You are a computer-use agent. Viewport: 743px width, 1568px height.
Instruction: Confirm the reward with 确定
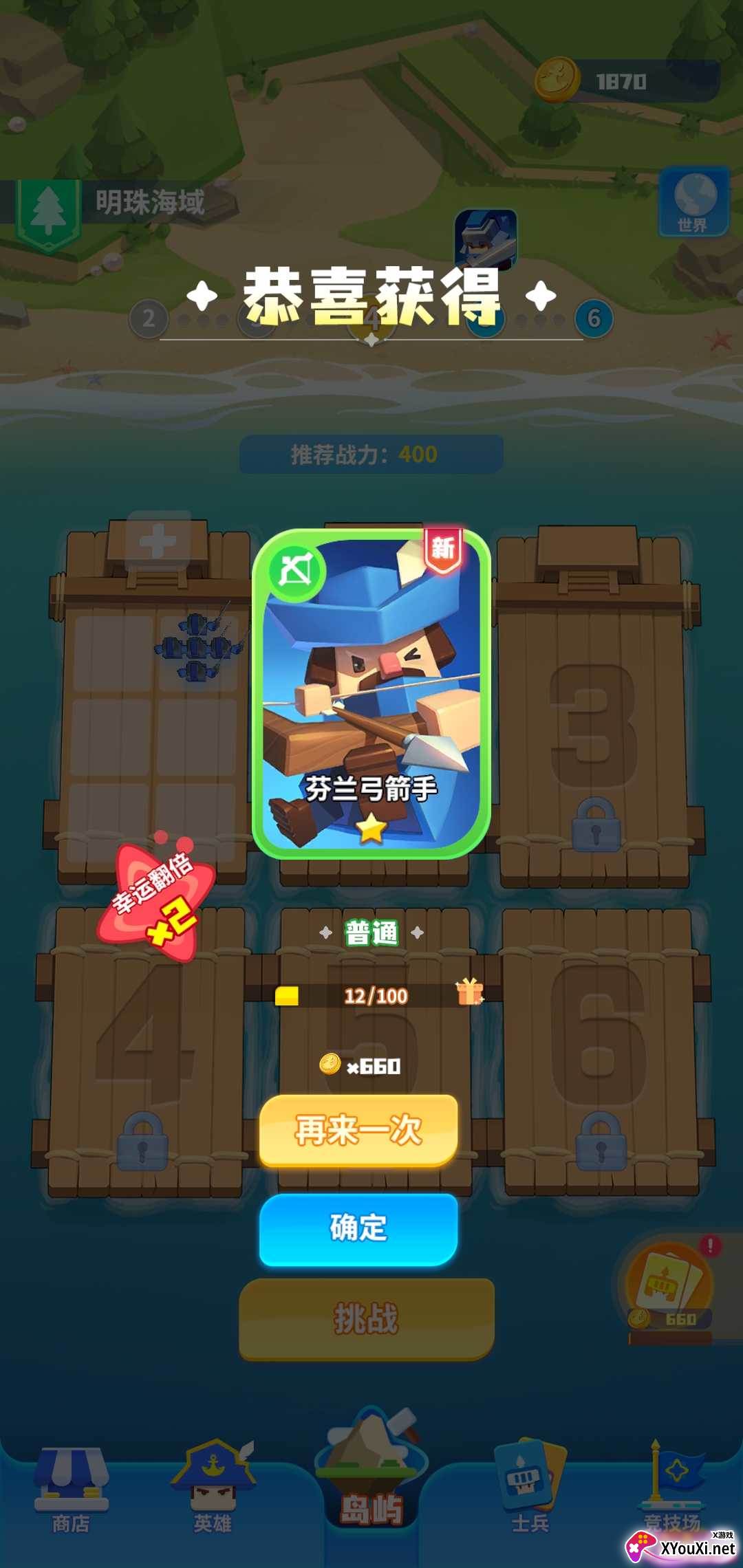(358, 1229)
